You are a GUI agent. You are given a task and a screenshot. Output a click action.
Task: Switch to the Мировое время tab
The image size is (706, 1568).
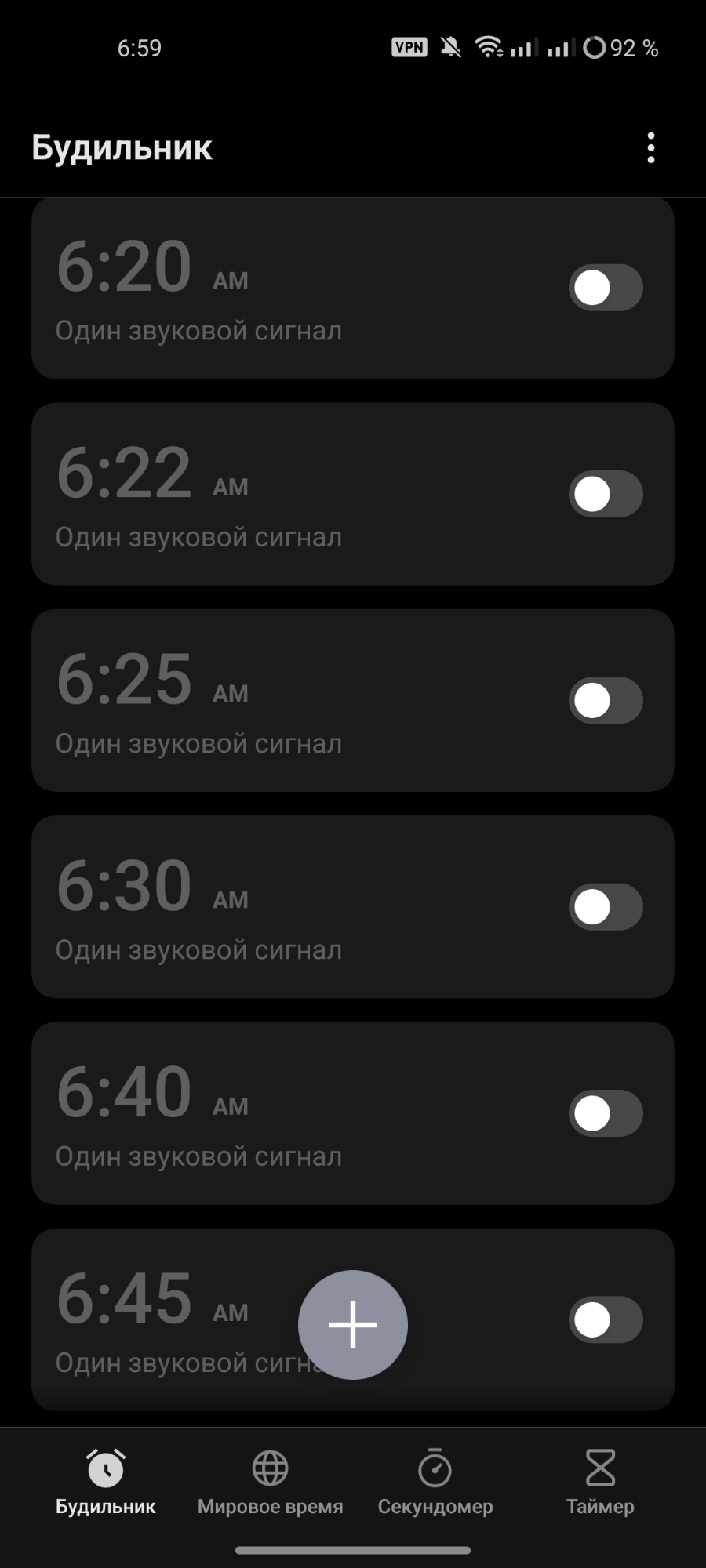(270, 1482)
